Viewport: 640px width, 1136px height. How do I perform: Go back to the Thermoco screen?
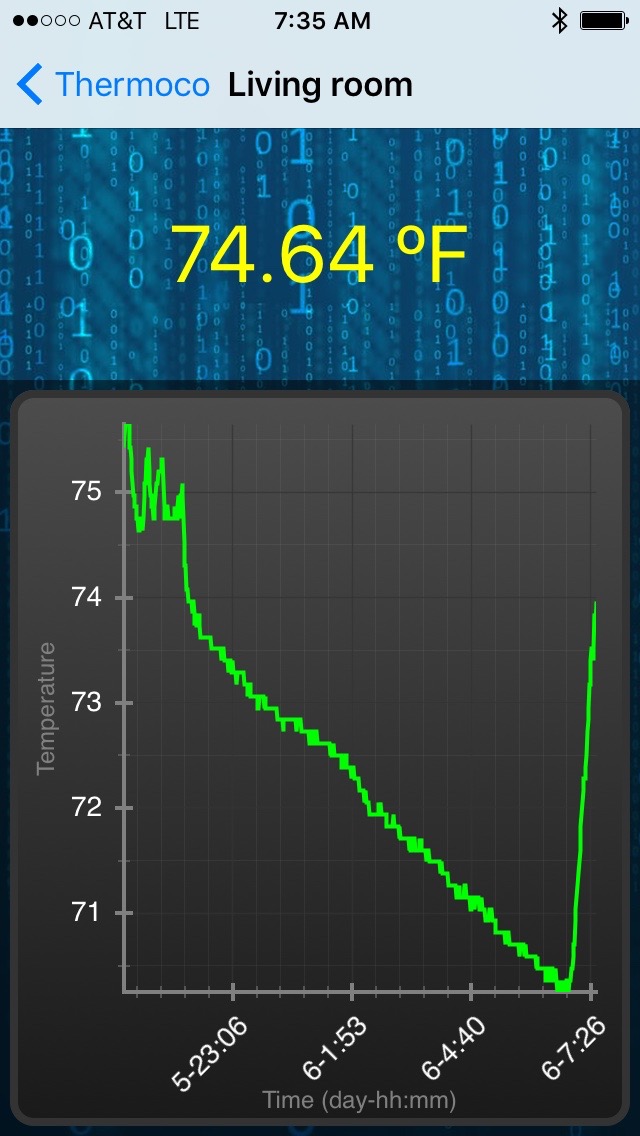[113, 85]
